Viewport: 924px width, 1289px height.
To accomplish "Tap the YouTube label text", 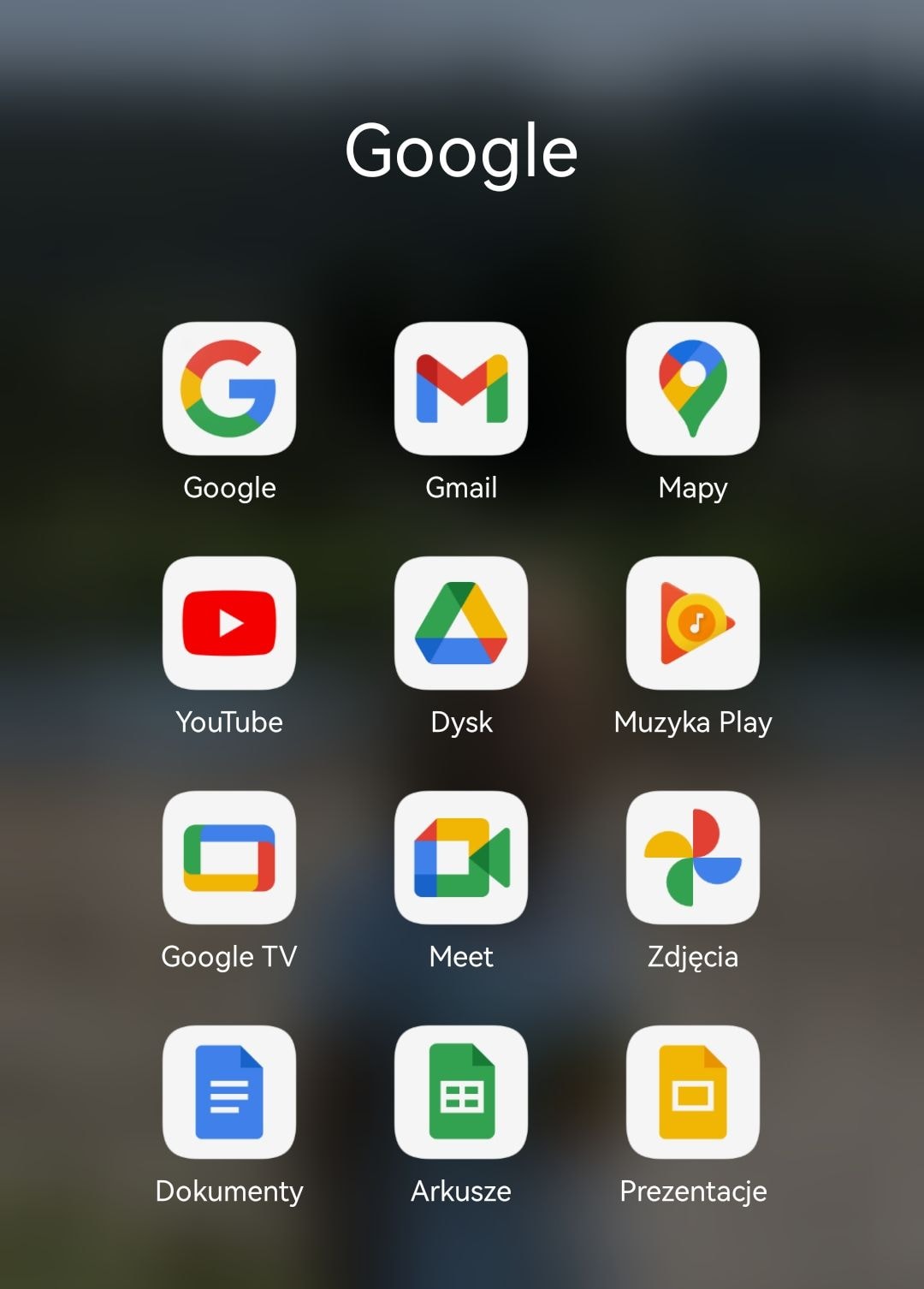I will pos(228,722).
